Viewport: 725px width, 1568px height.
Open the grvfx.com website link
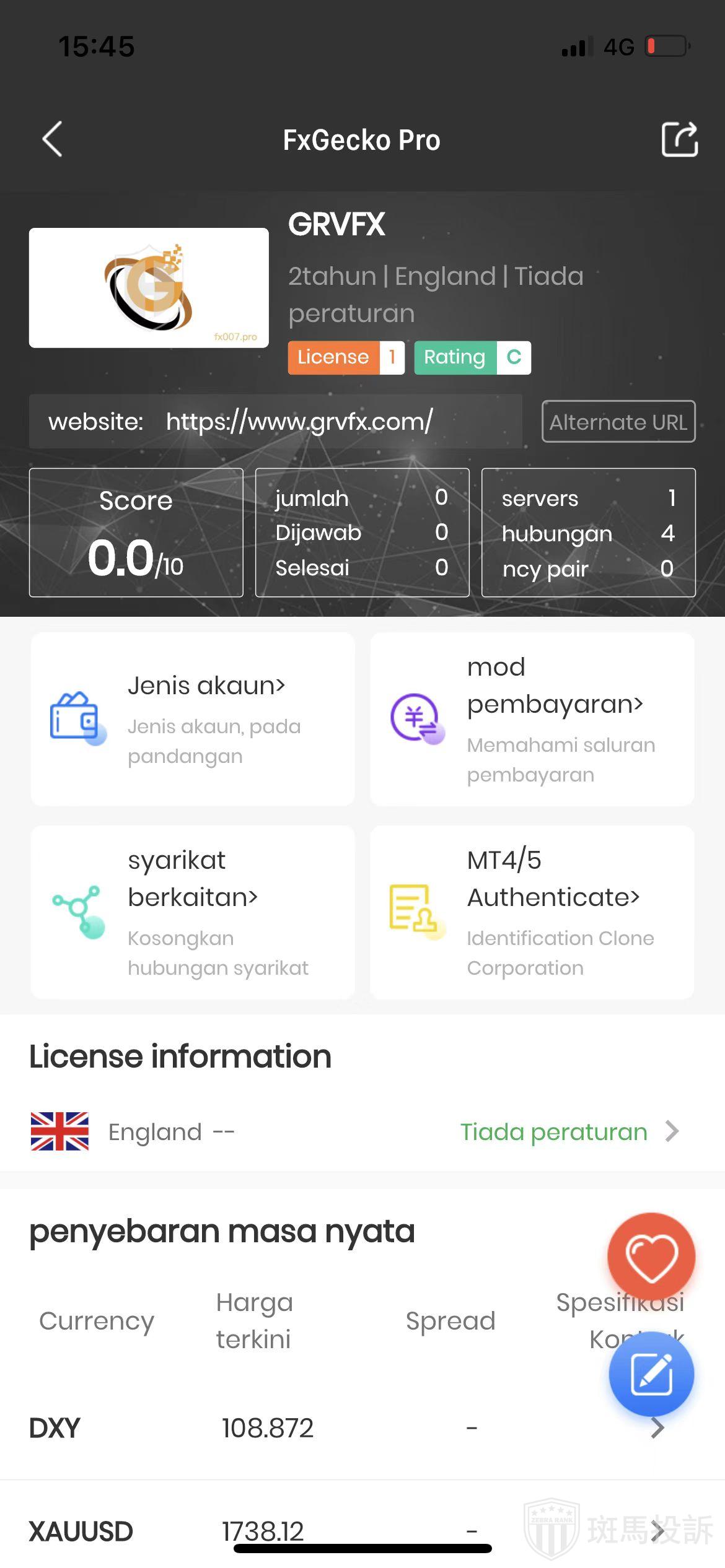(299, 422)
